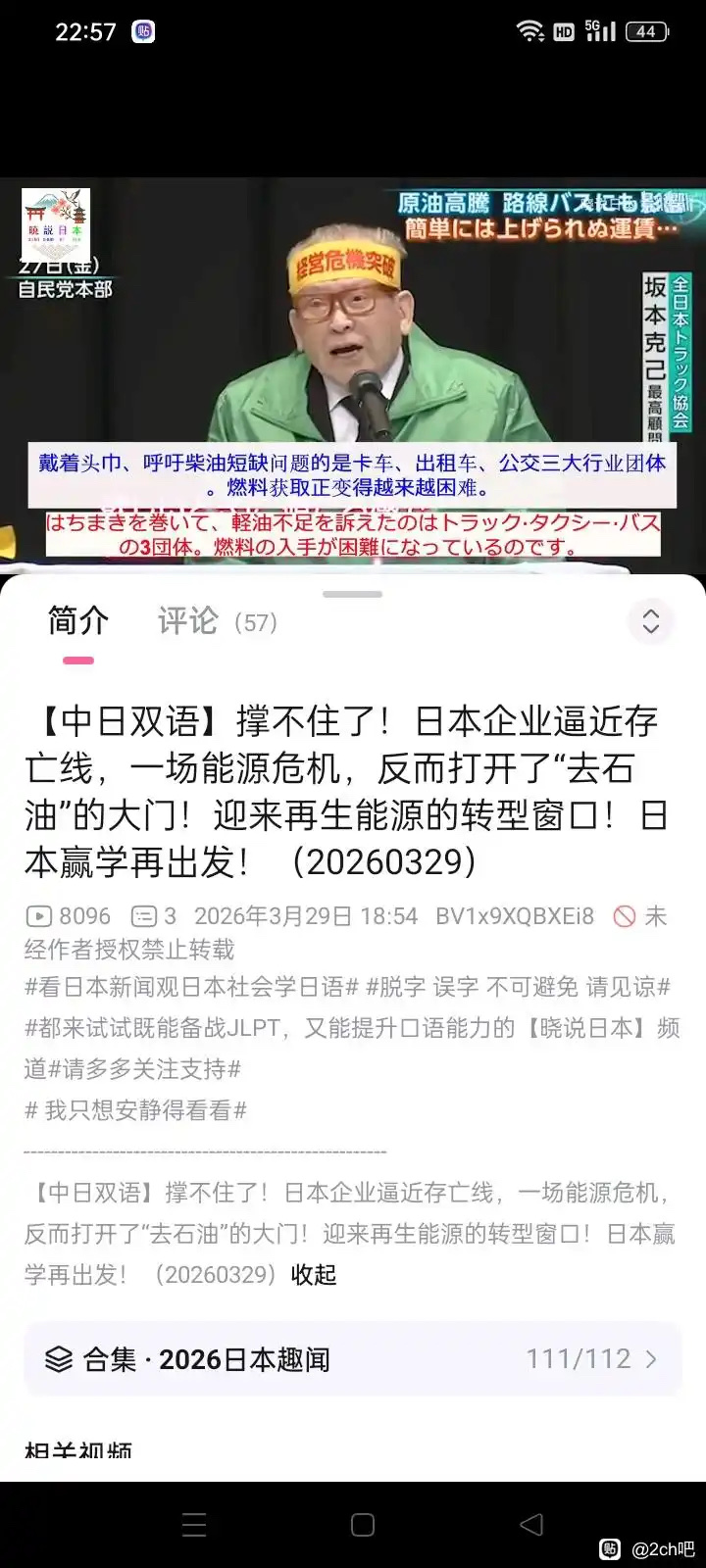Open the 合集 · 2026日本趣闻 collection
The height and width of the screenshot is (1568, 706).
point(352,1359)
